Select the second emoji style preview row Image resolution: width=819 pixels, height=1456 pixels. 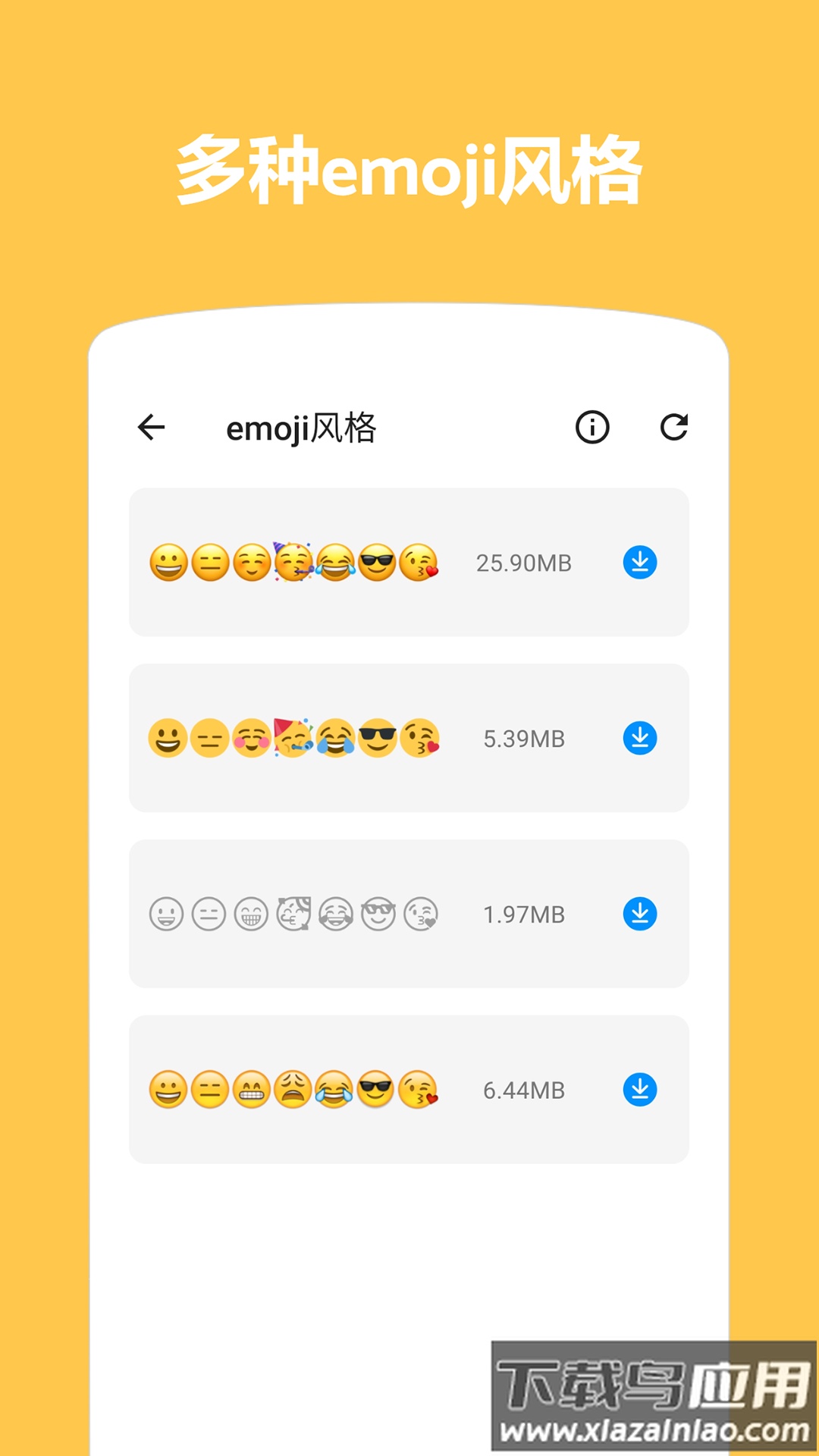pos(409,739)
